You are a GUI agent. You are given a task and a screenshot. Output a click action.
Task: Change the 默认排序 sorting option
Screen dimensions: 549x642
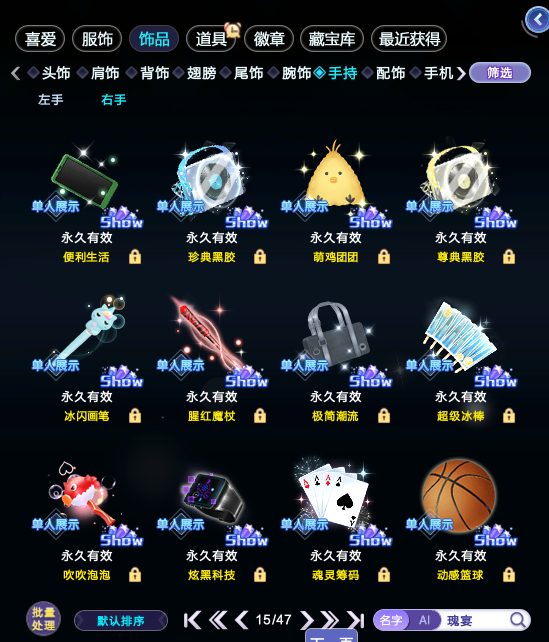(x=121, y=621)
